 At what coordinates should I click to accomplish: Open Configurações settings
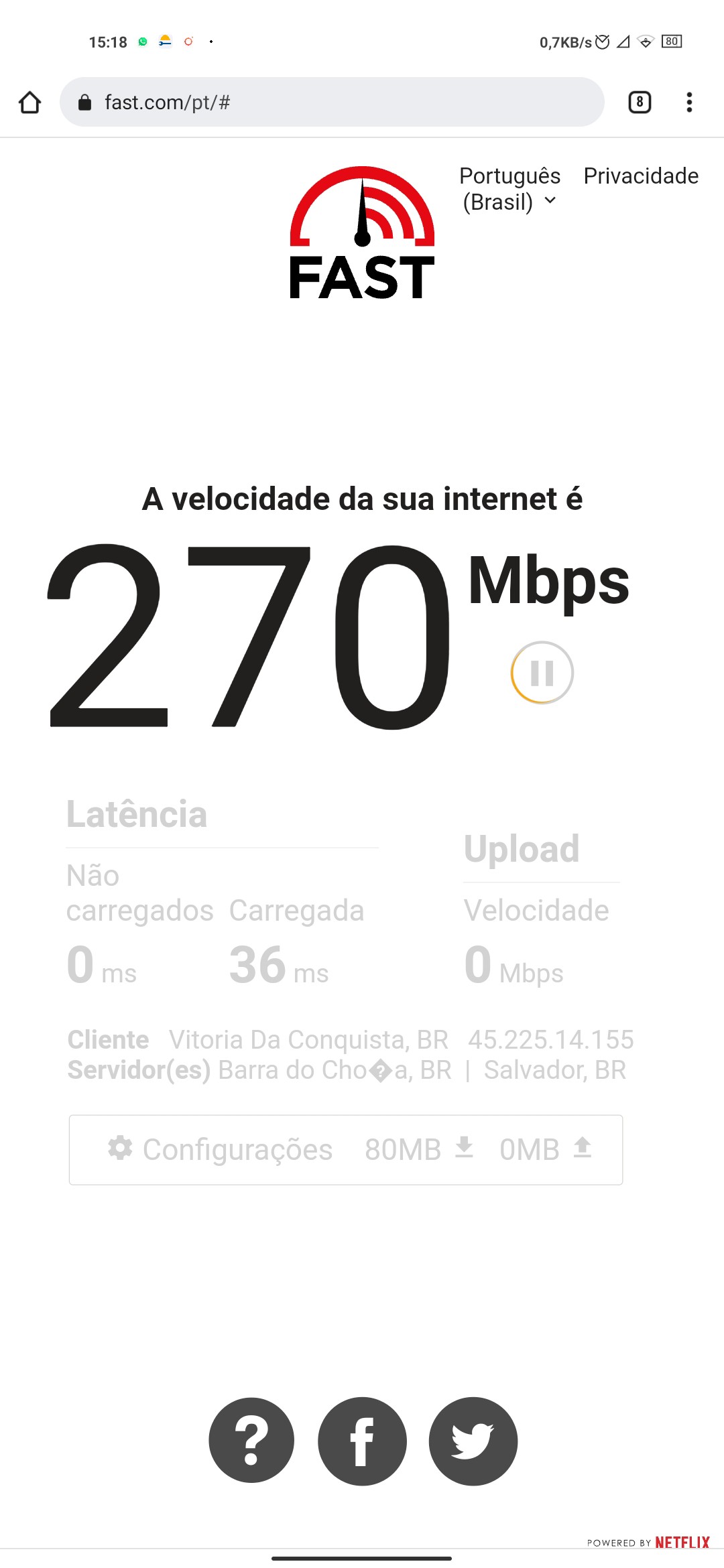point(221,1150)
